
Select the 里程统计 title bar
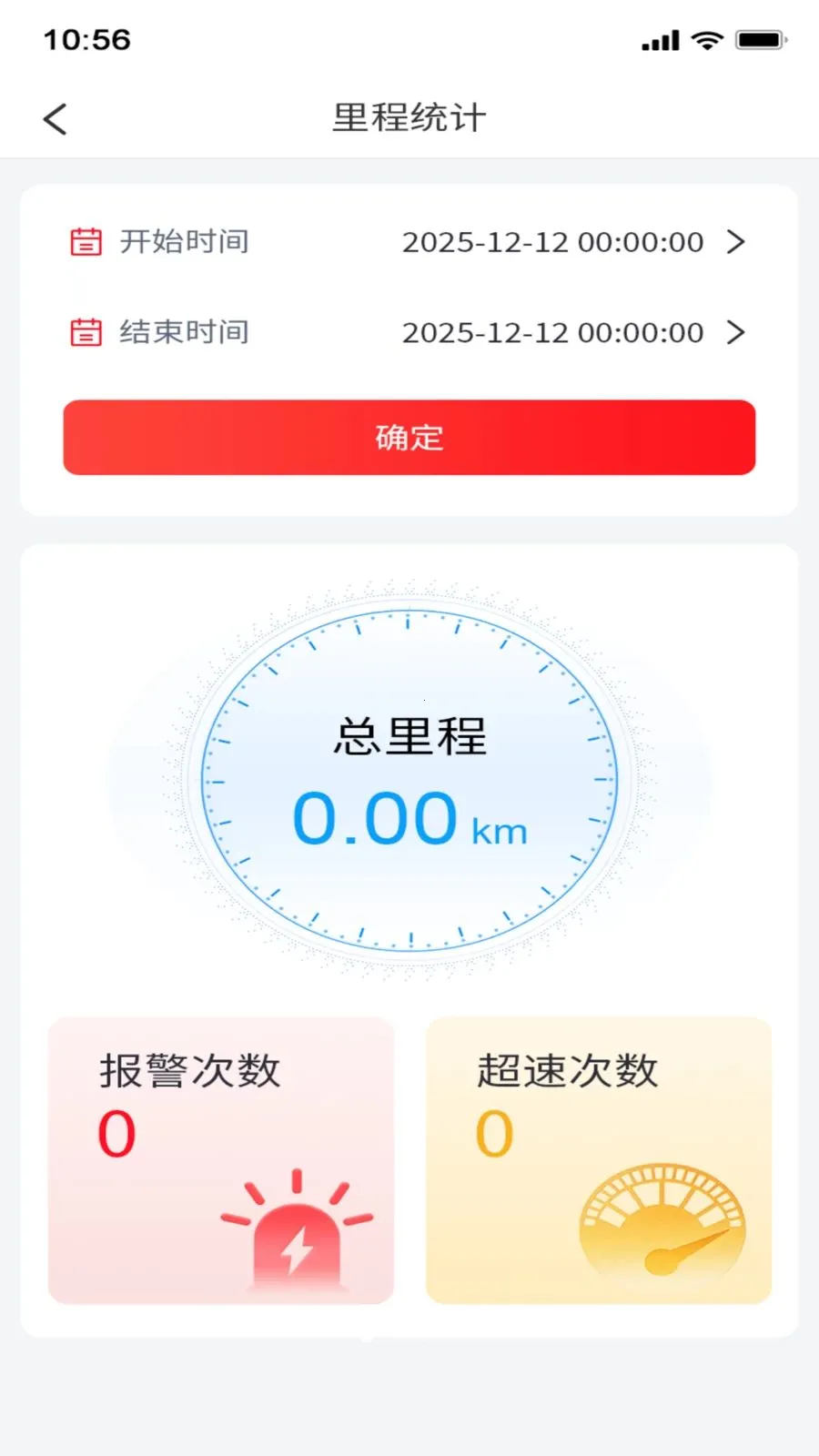tap(409, 118)
